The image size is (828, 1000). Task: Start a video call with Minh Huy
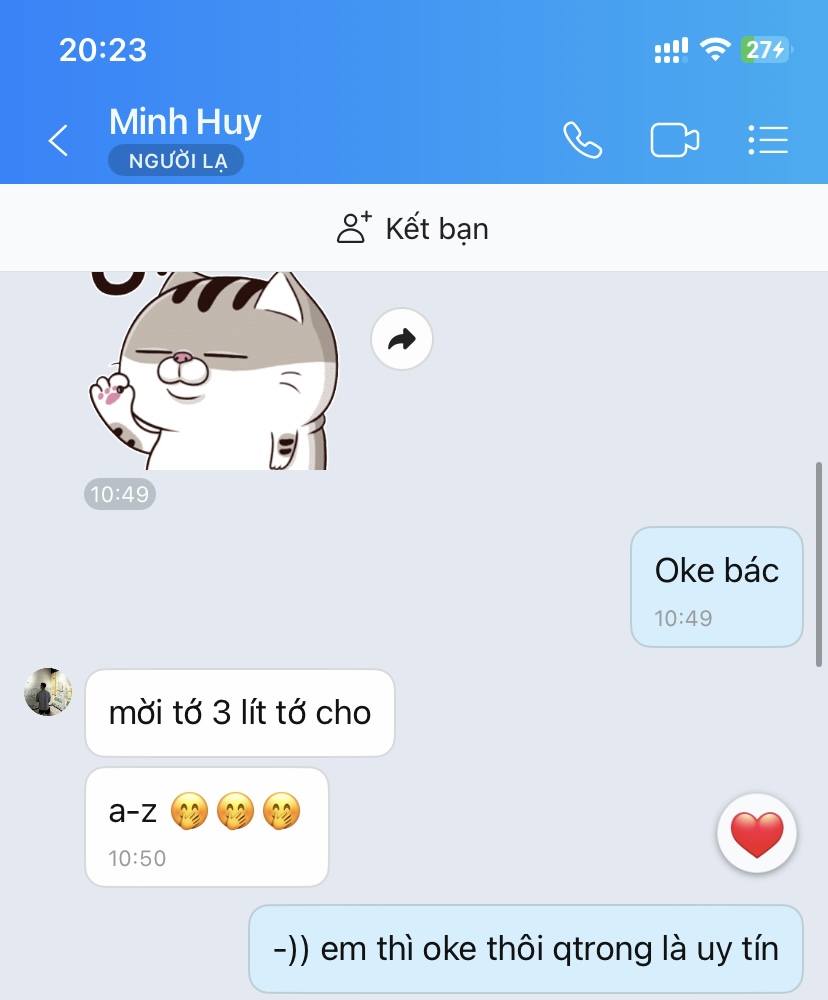pos(675,141)
